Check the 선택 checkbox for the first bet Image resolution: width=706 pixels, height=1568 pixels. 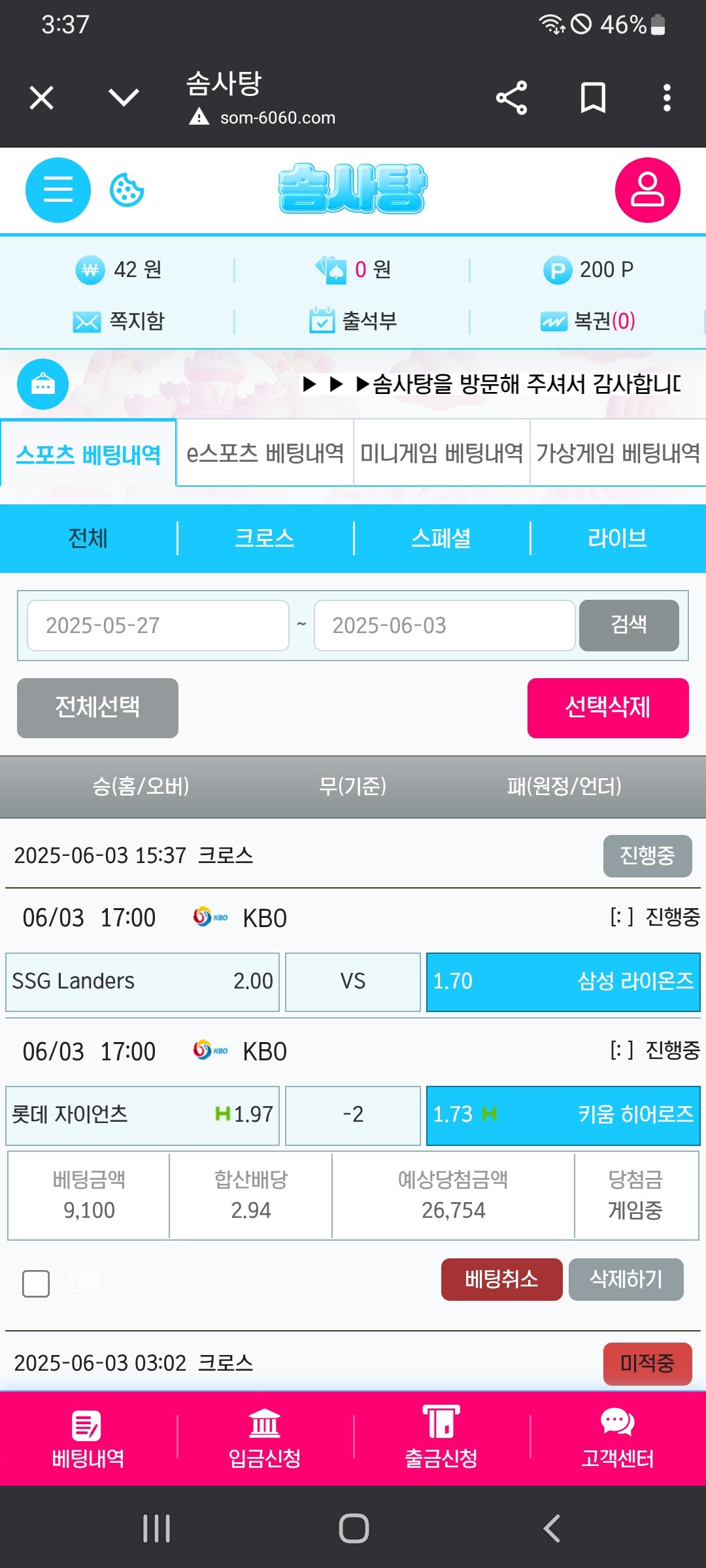[x=36, y=1283]
